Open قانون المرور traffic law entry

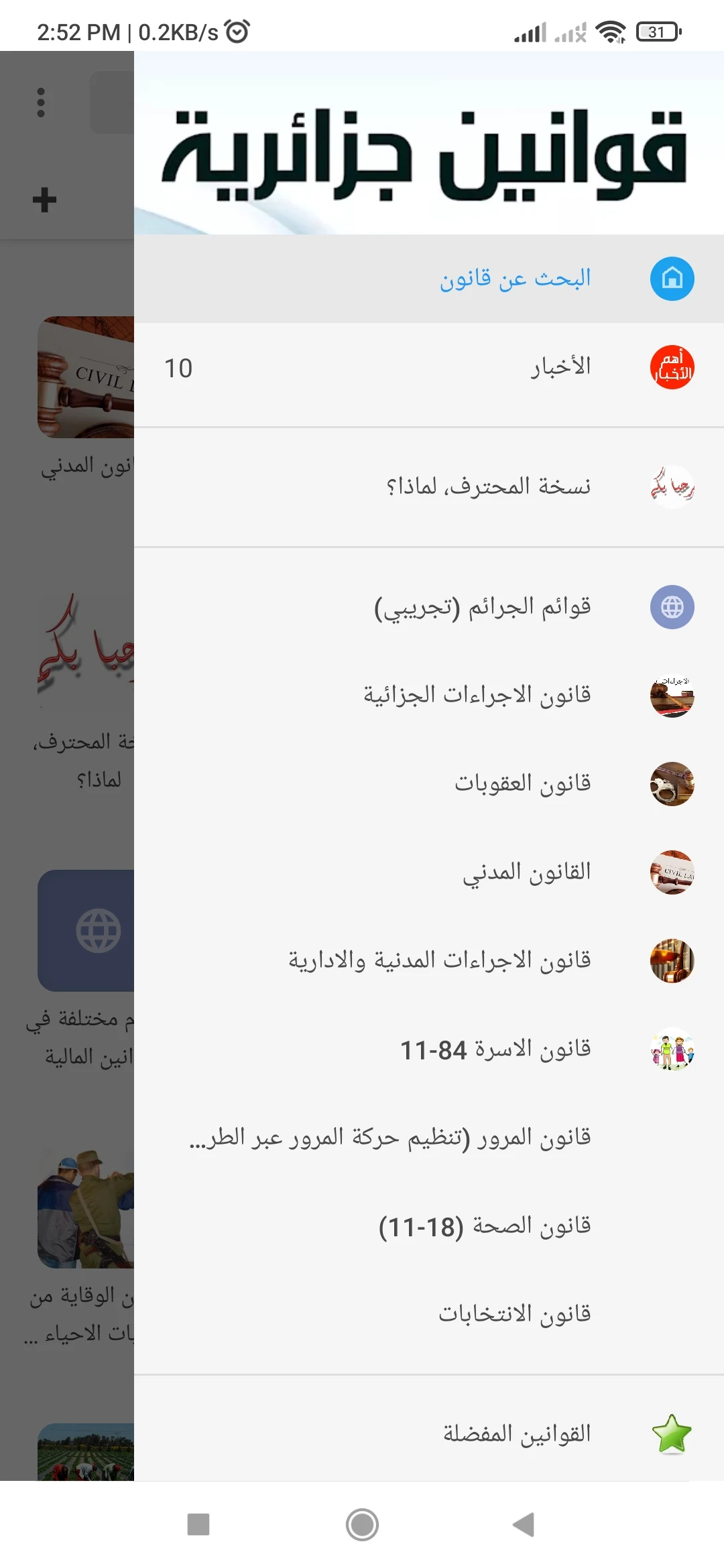(x=390, y=1138)
